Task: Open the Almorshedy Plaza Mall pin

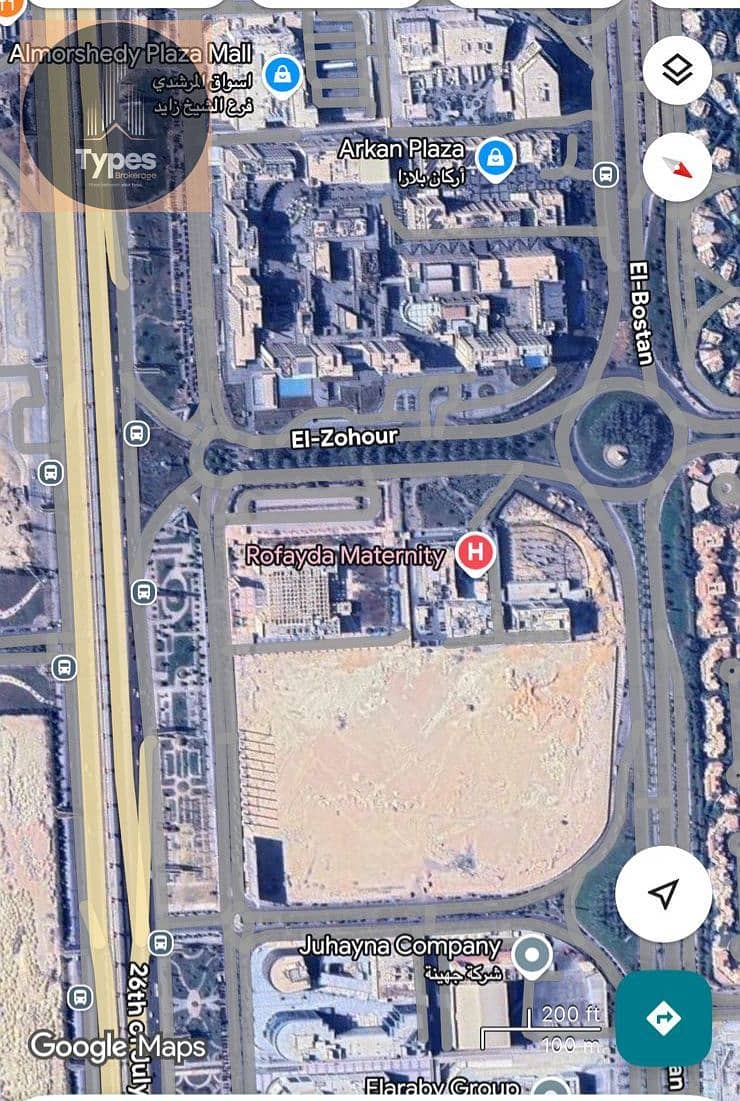Action: click(284, 73)
